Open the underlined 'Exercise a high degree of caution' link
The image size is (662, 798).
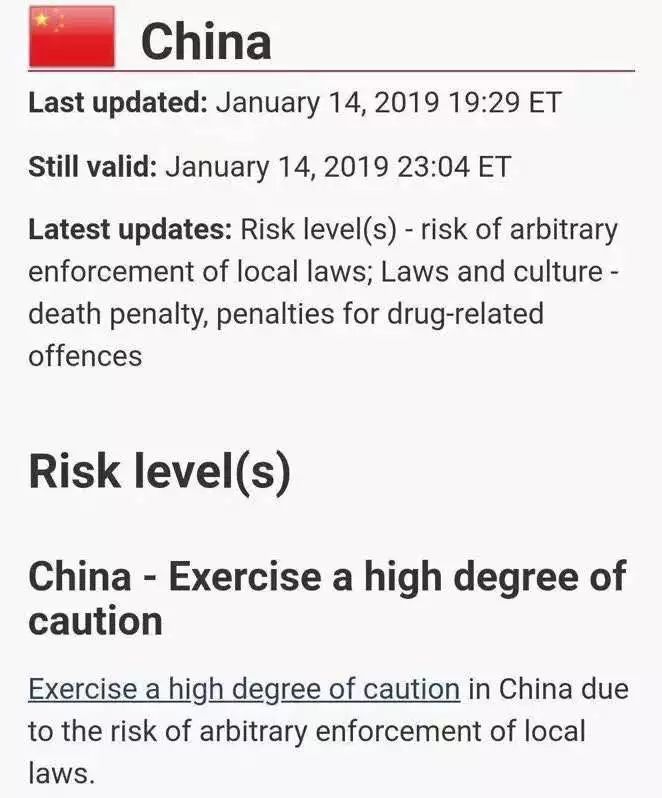pyautogui.click(x=243, y=689)
